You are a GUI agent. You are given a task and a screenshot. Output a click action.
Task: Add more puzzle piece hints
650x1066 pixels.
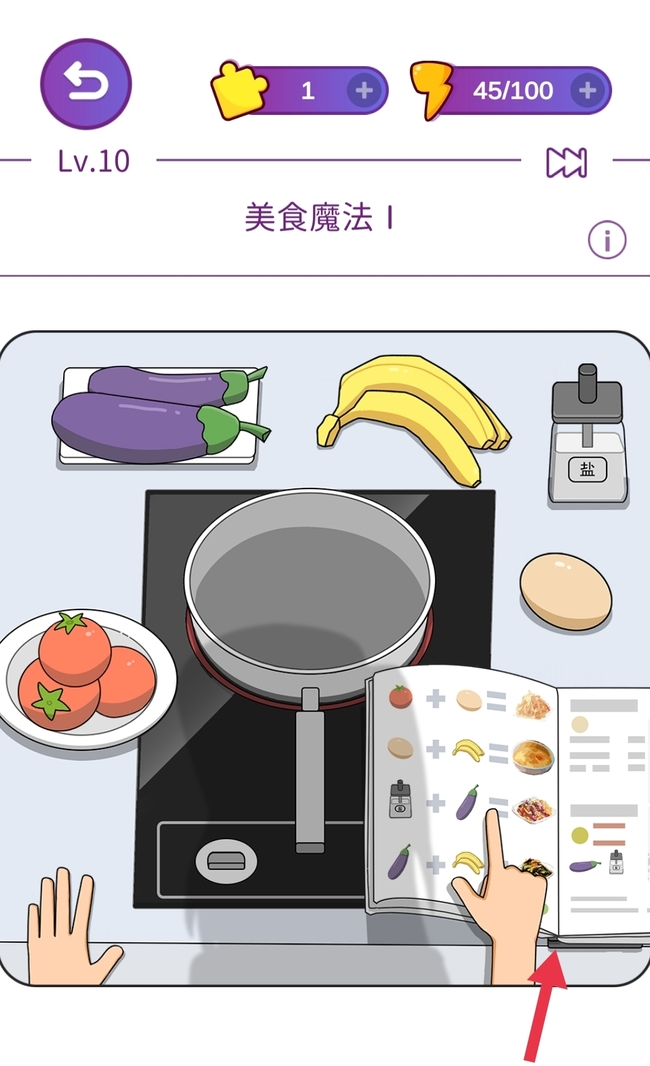[364, 91]
